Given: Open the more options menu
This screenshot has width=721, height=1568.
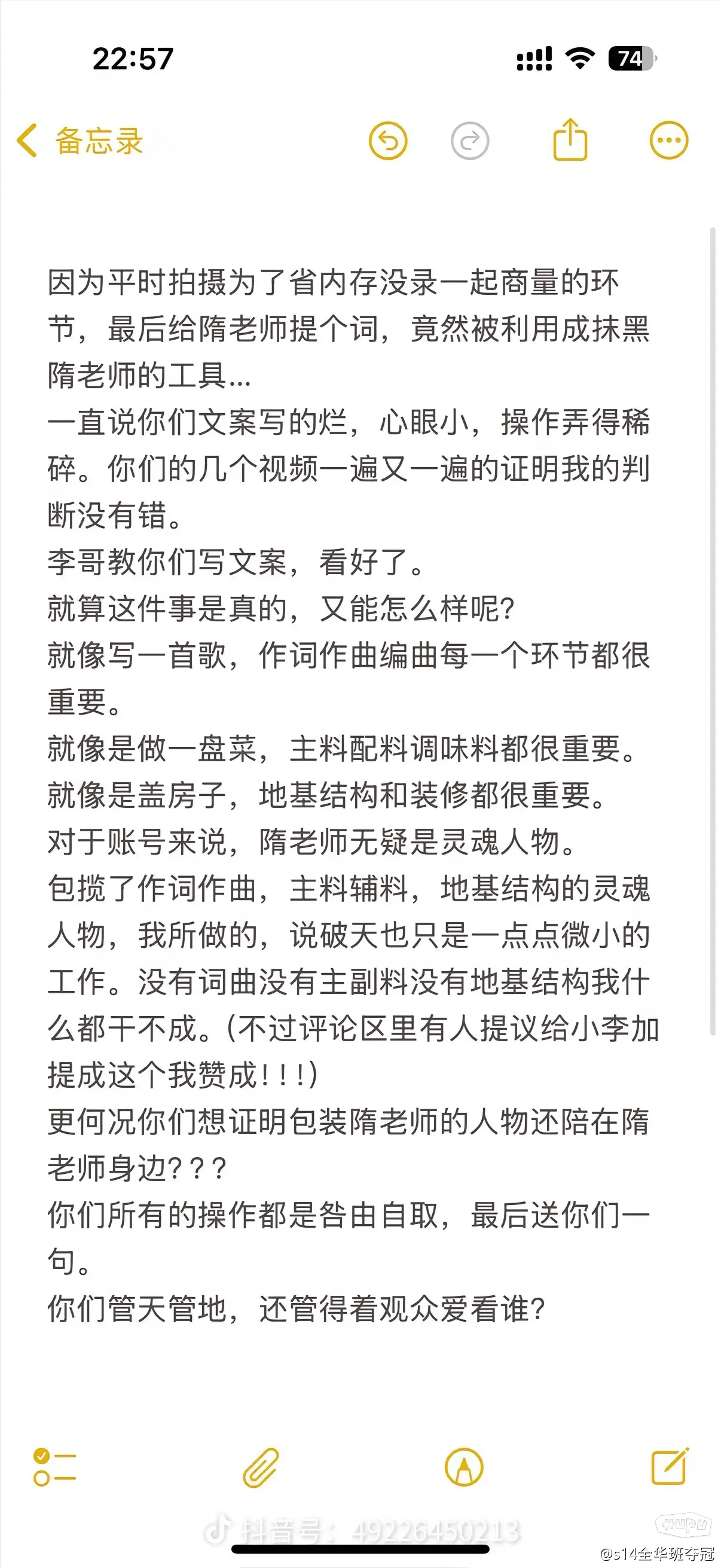Looking at the screenshot, I should pos(668,141).
